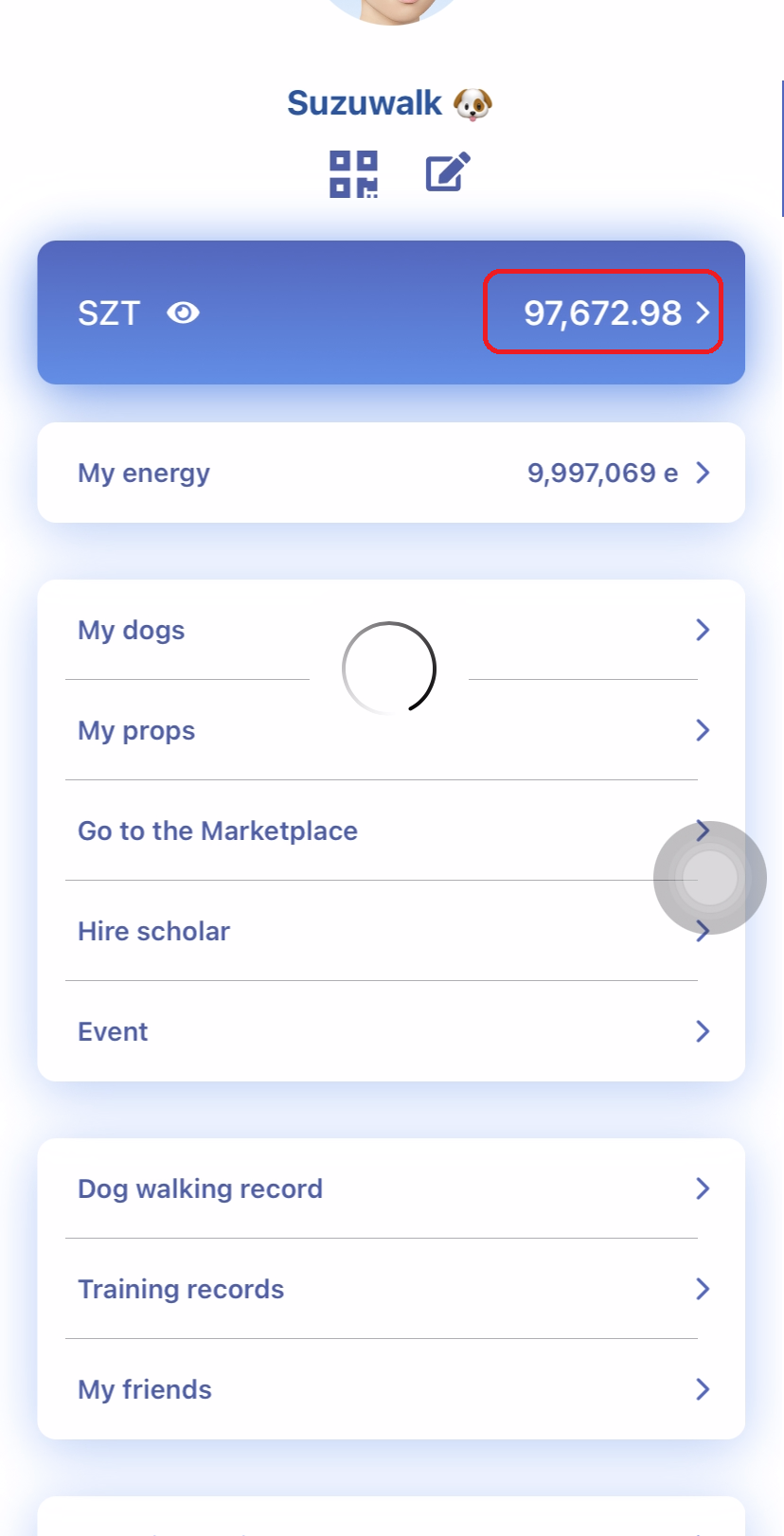Open Training records
The height and width of the screenshot is (1536, 784).
tap(391, 1289)
